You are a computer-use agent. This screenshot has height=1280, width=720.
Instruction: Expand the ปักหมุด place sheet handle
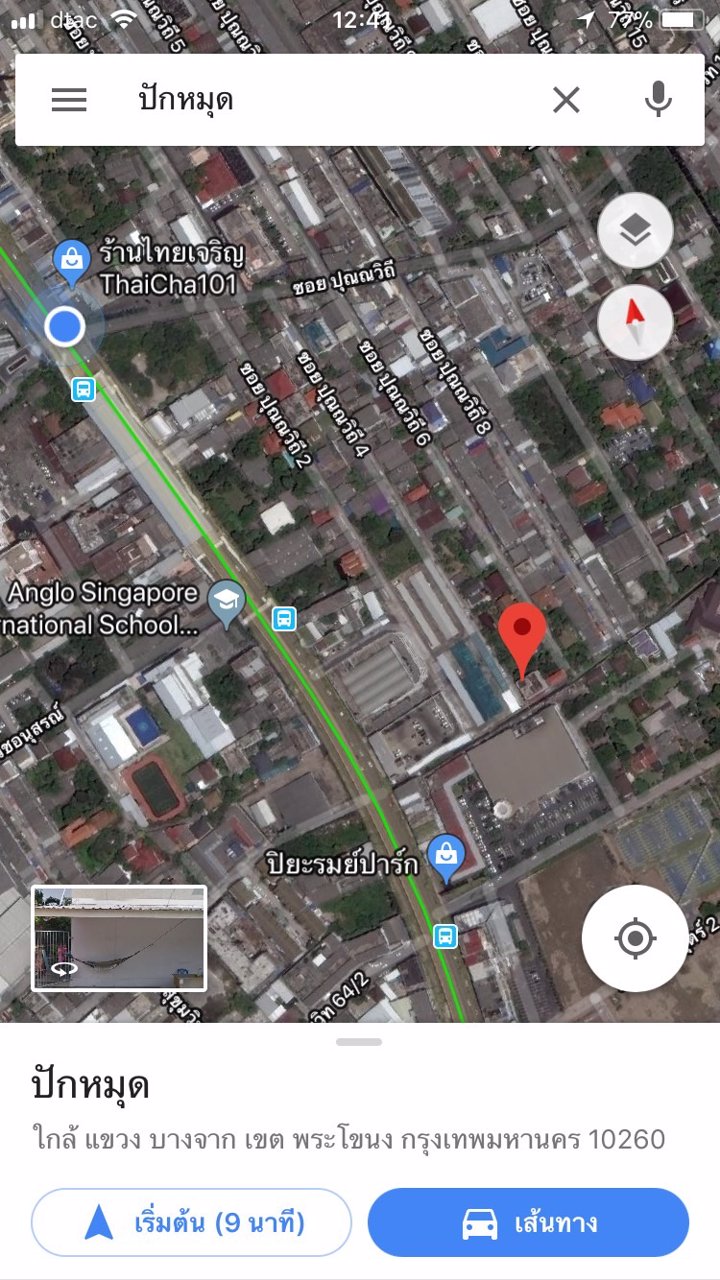[359, 1042]
